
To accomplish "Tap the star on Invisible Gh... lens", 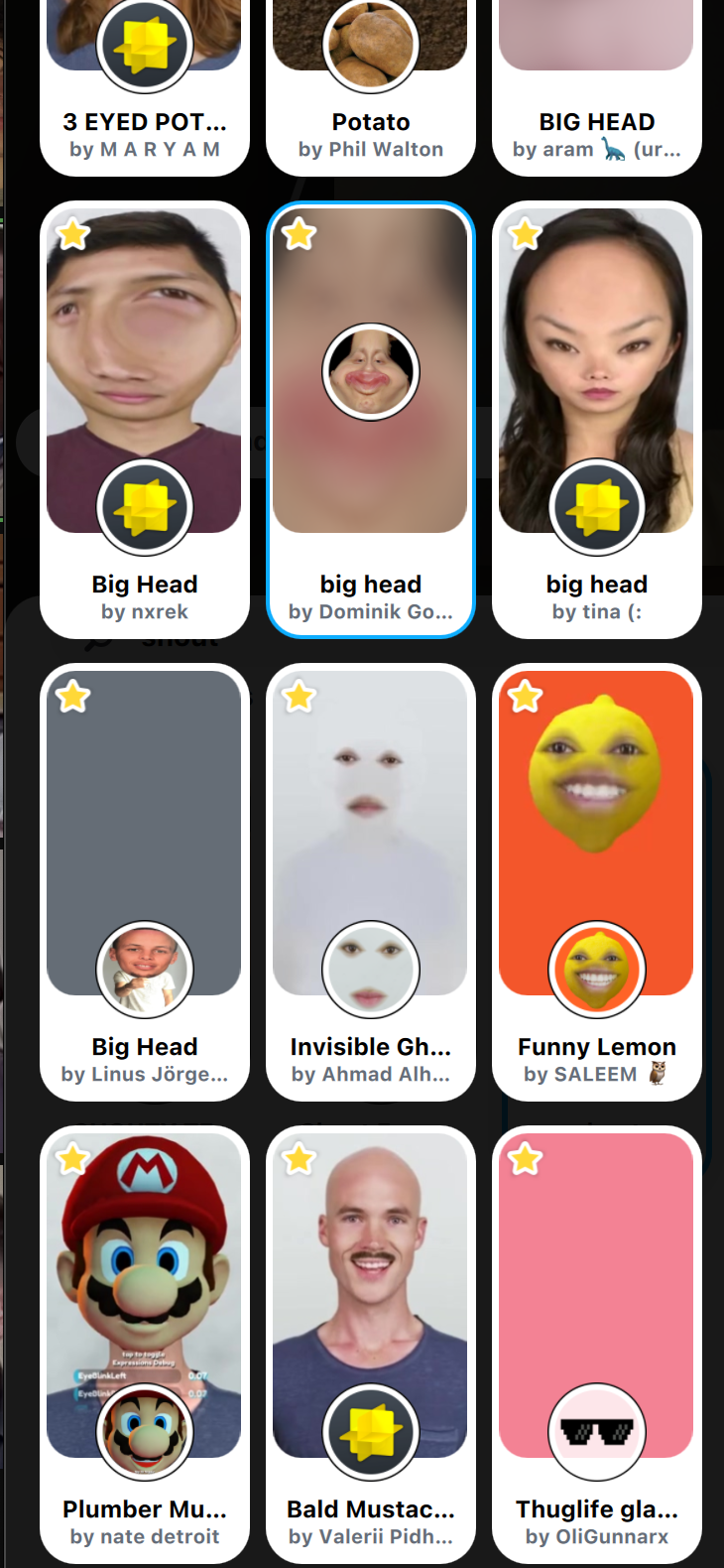I will (300, 698).
